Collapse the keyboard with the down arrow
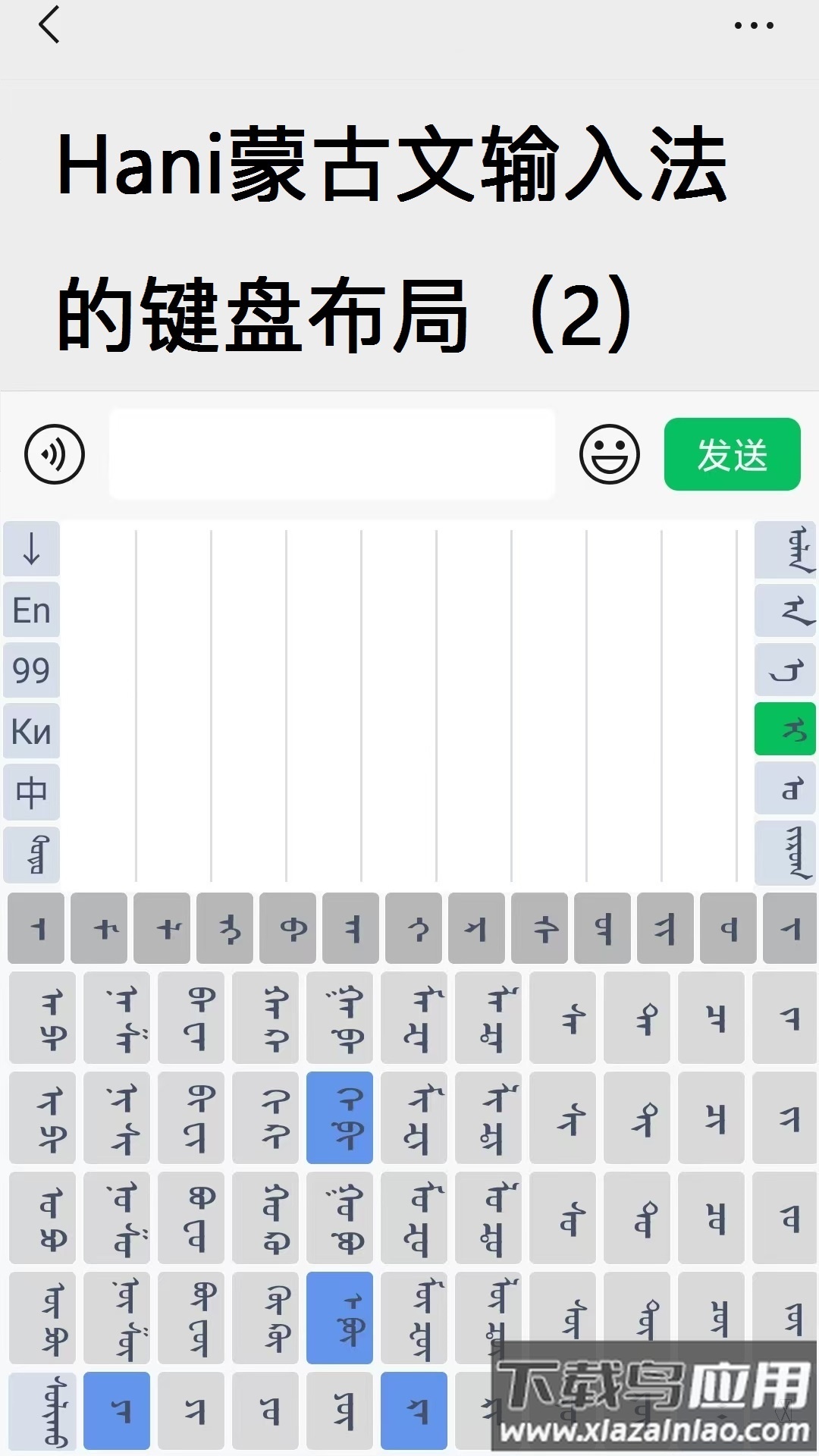The height and width of the screenshot is (1456, 819). coord(32,547)
